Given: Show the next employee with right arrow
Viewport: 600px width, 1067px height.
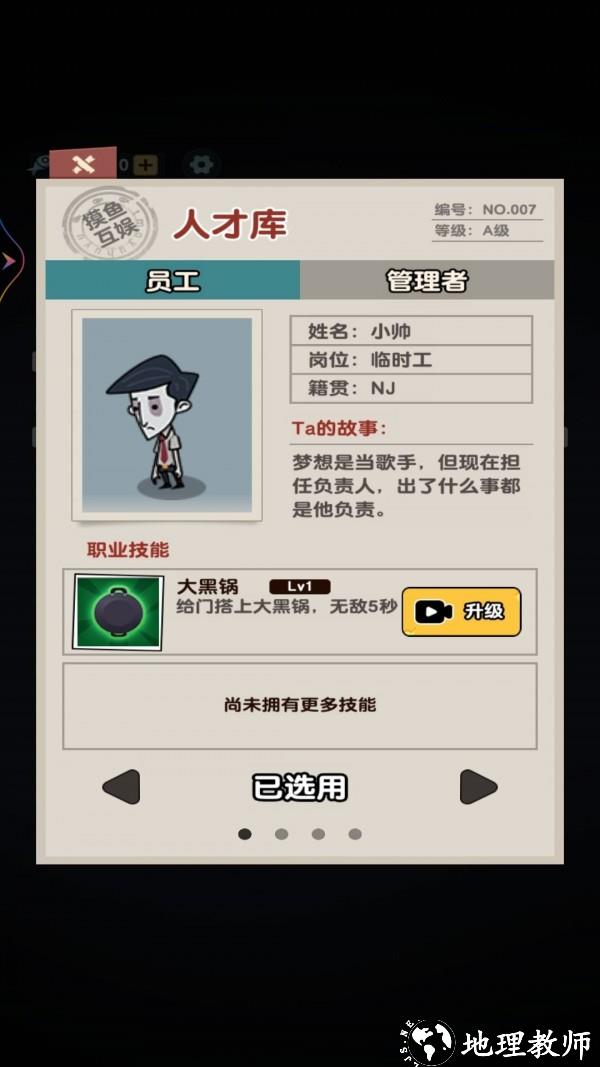Looking at the screenshot, I should click(x=478, y=787).
